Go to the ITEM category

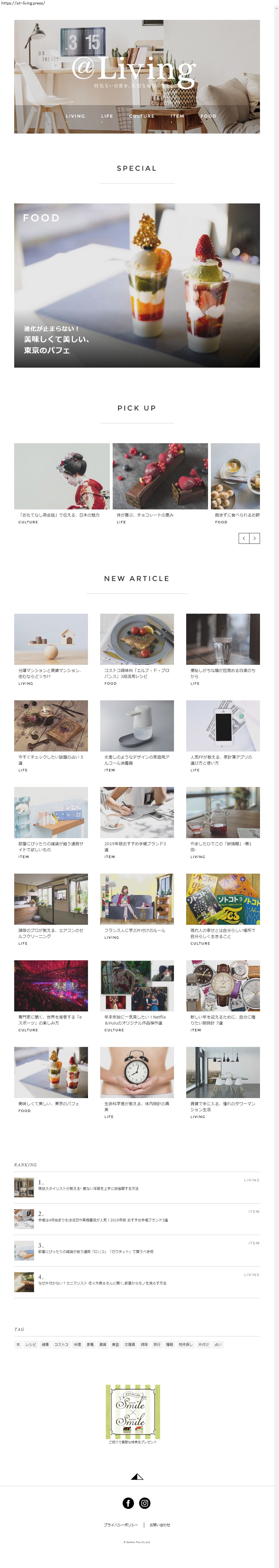[x=177, y=116]
